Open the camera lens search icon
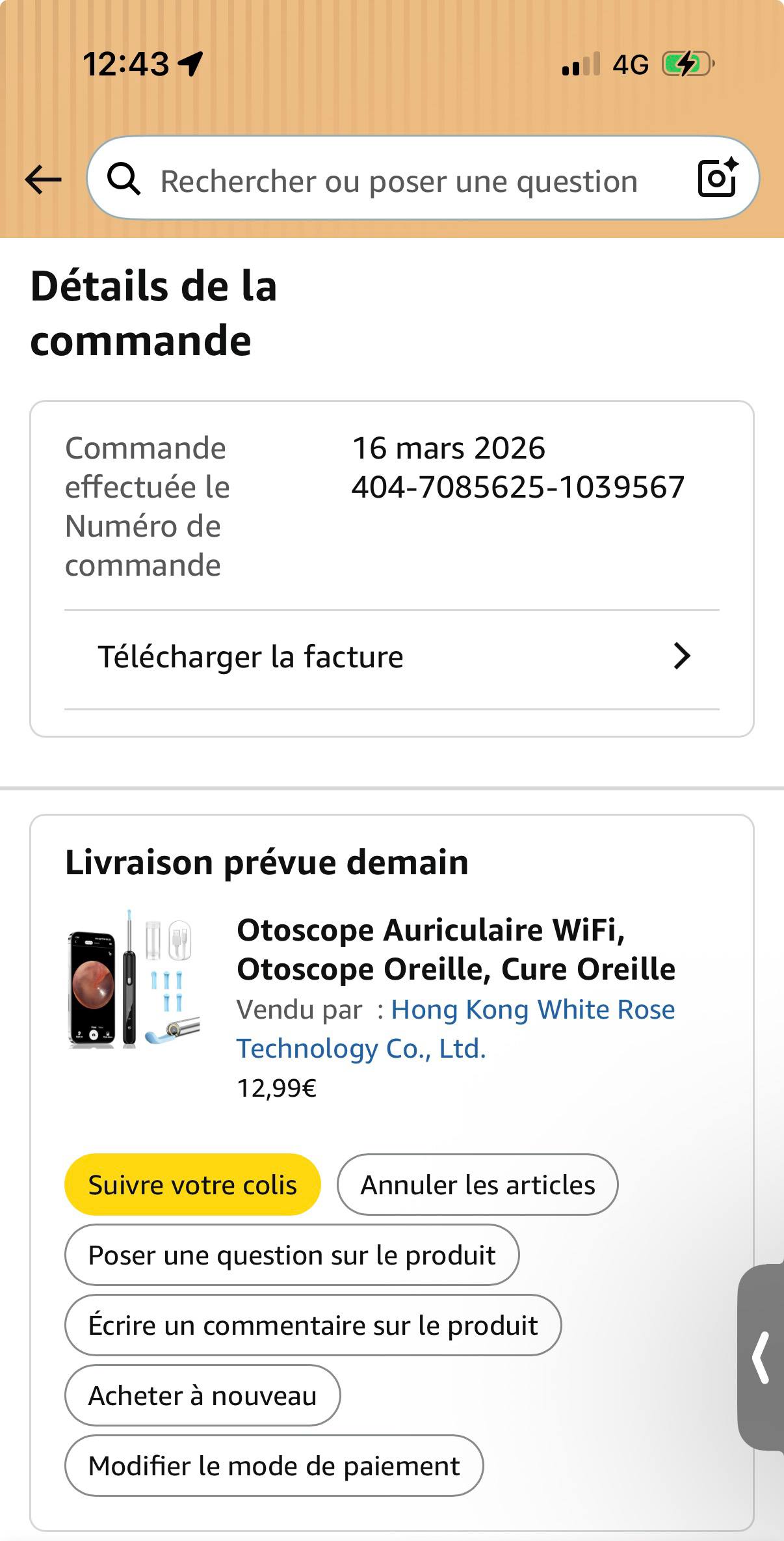The image size is (784, 1541). coord(717,178)
